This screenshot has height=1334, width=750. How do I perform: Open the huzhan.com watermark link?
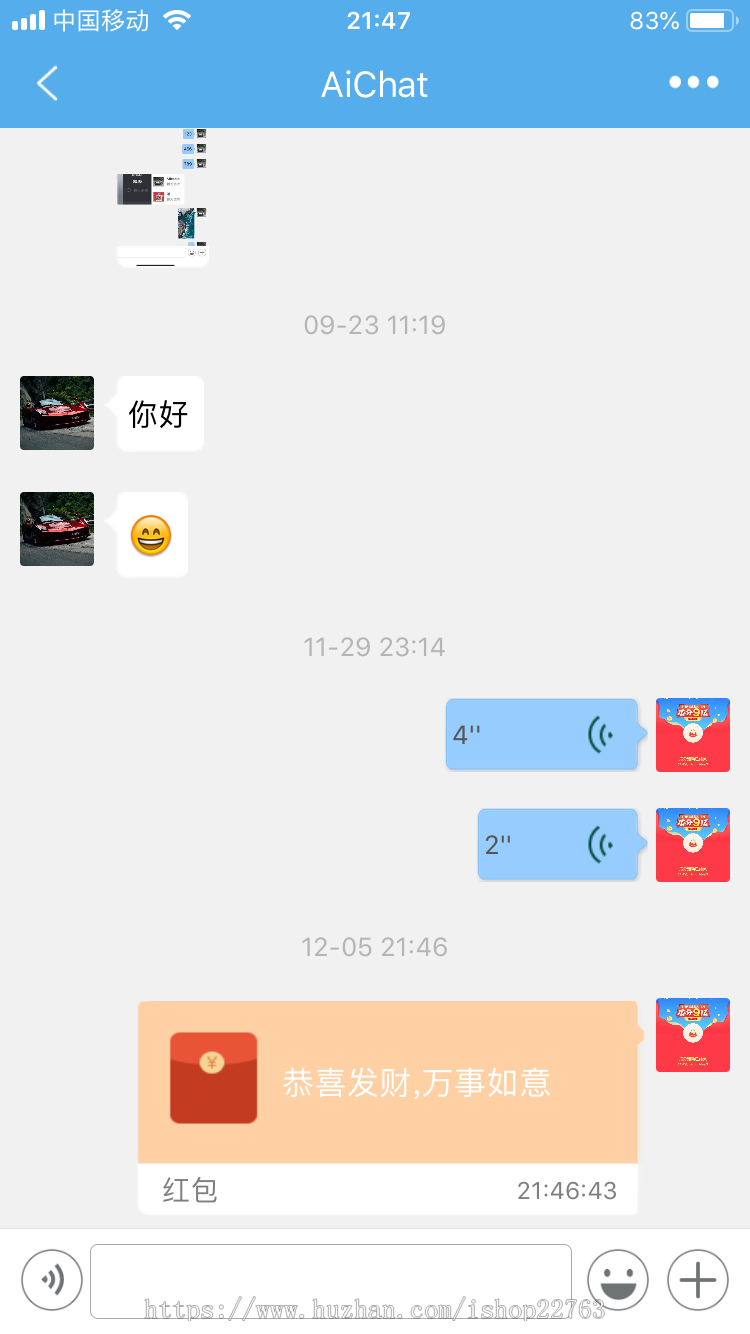[375, 1308]
